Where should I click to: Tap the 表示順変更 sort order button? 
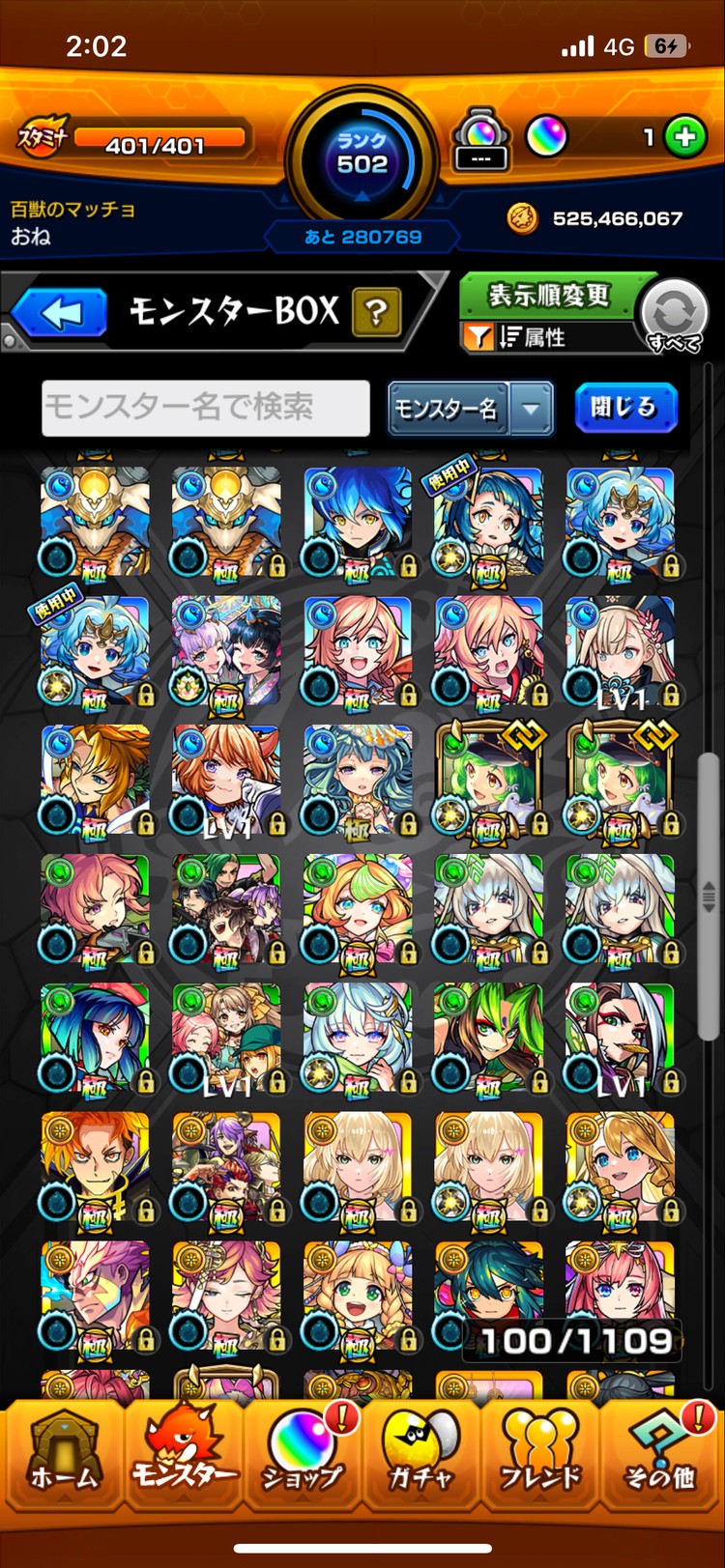click(548, 295)
